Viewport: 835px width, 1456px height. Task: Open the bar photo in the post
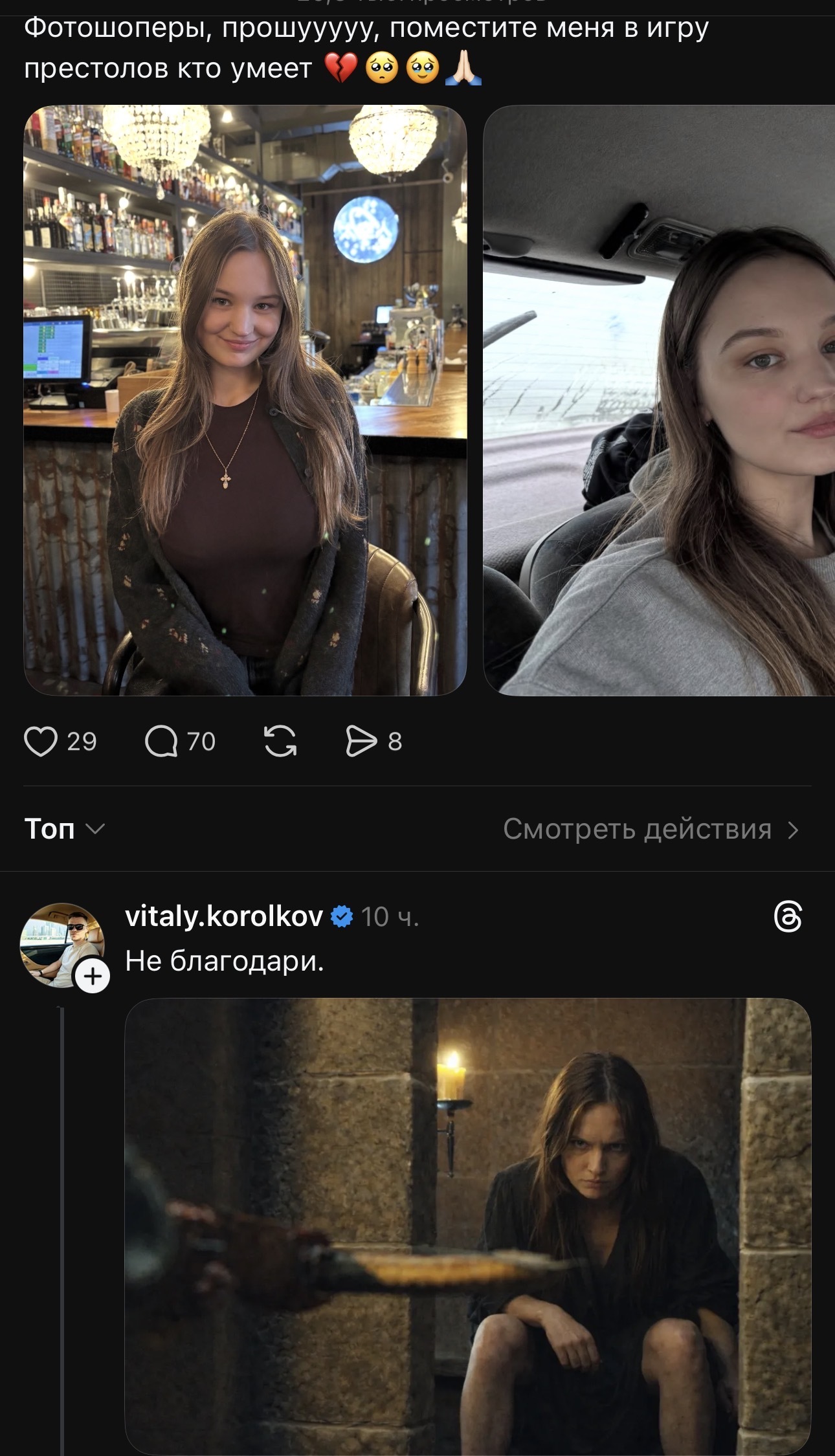click(245, 400)
